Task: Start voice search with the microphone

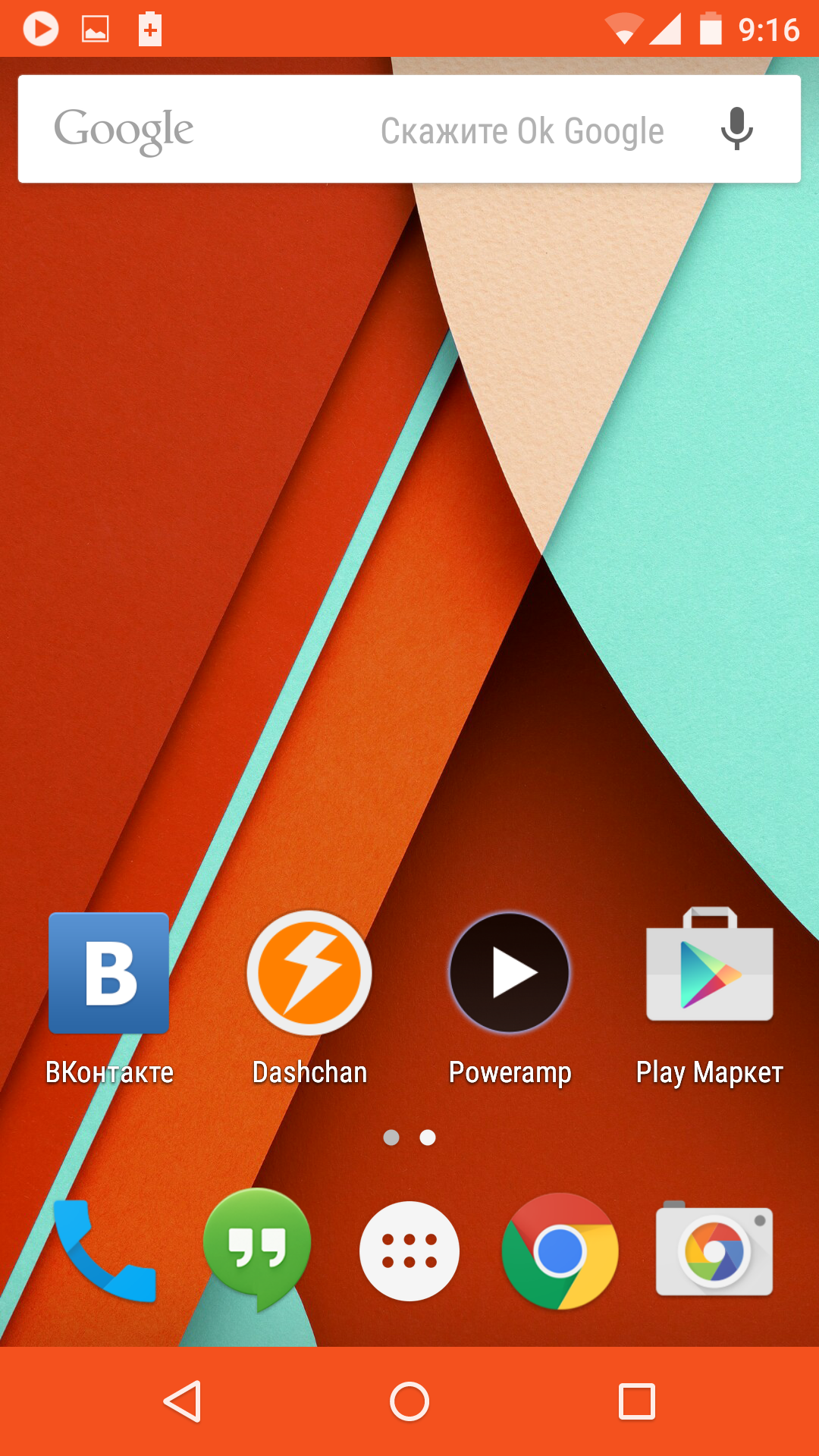Action: (736, 129)
